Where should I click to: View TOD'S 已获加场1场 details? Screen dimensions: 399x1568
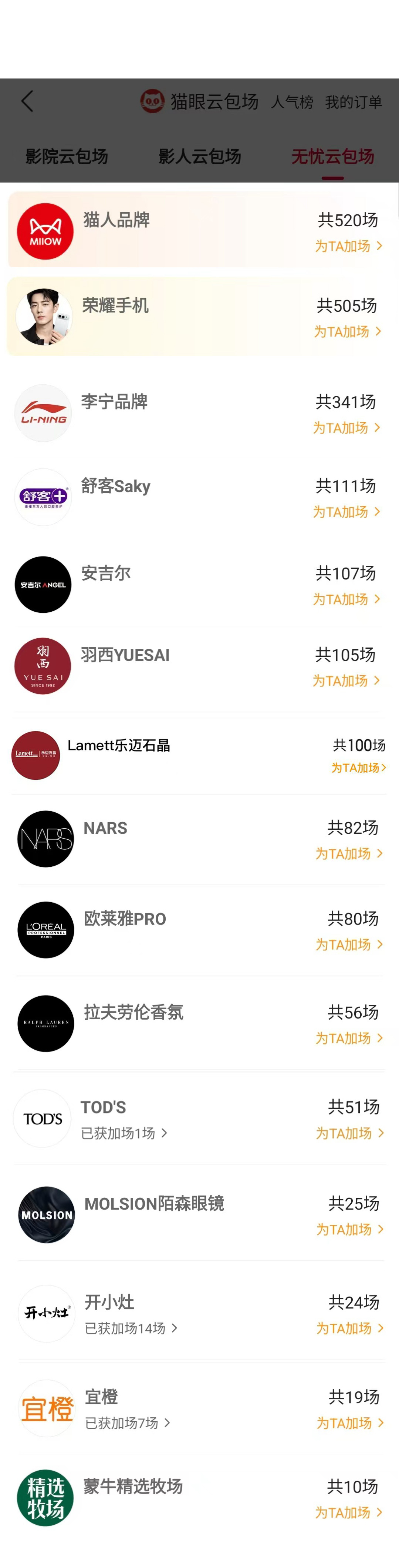pos(124,1133)
